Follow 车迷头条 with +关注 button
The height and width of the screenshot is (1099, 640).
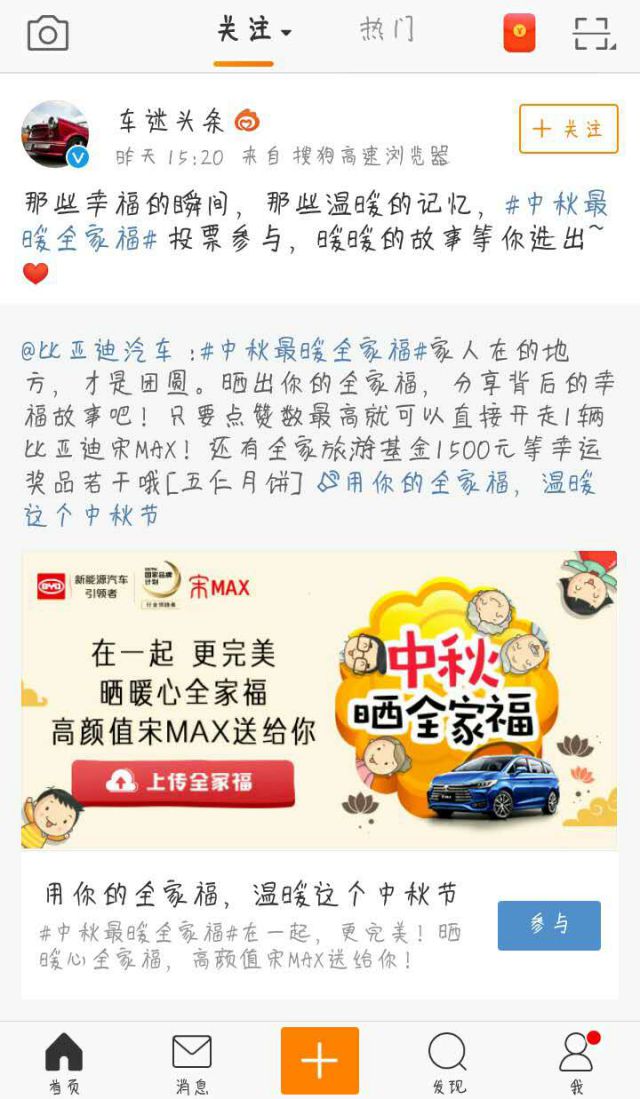pyautogui.click(x=568, y=130)
